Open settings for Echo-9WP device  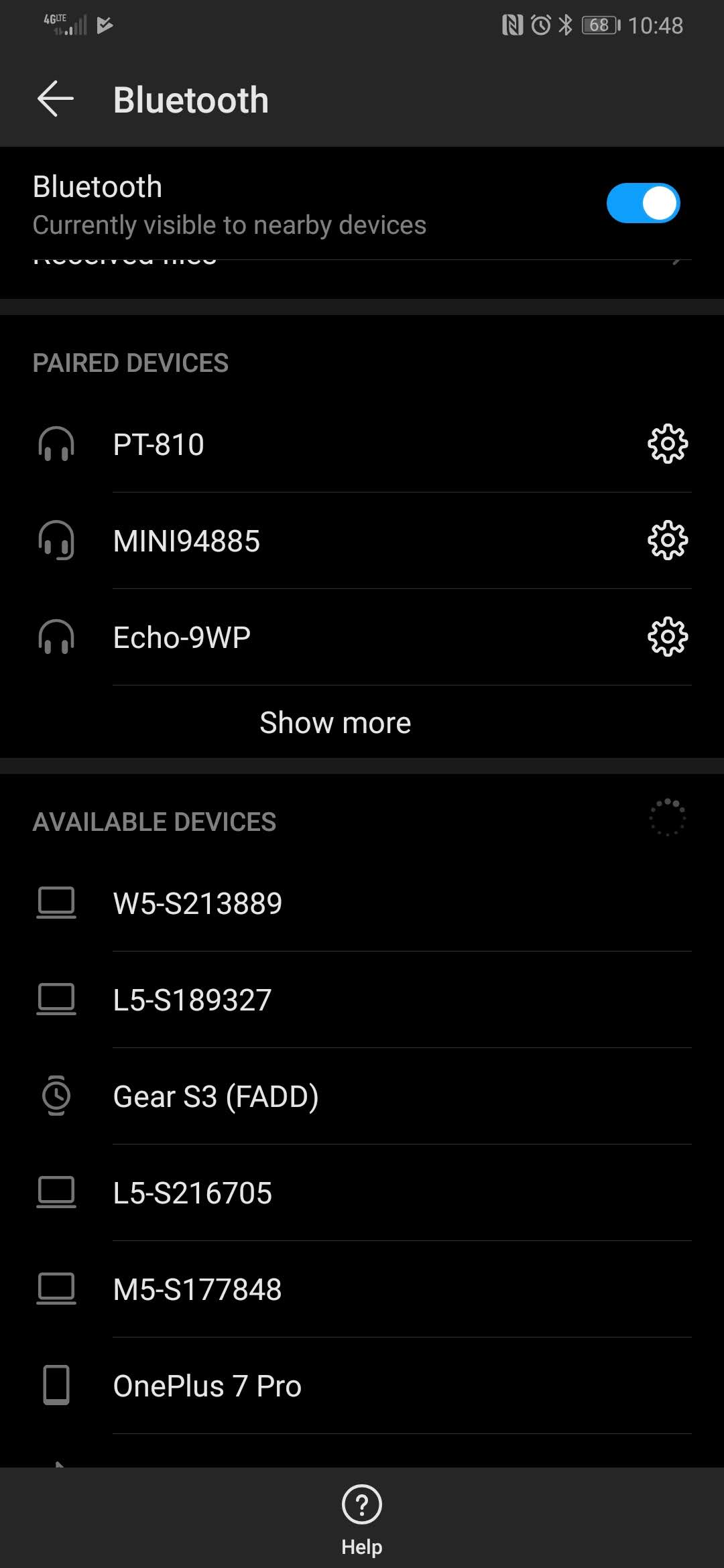(667, 637)
